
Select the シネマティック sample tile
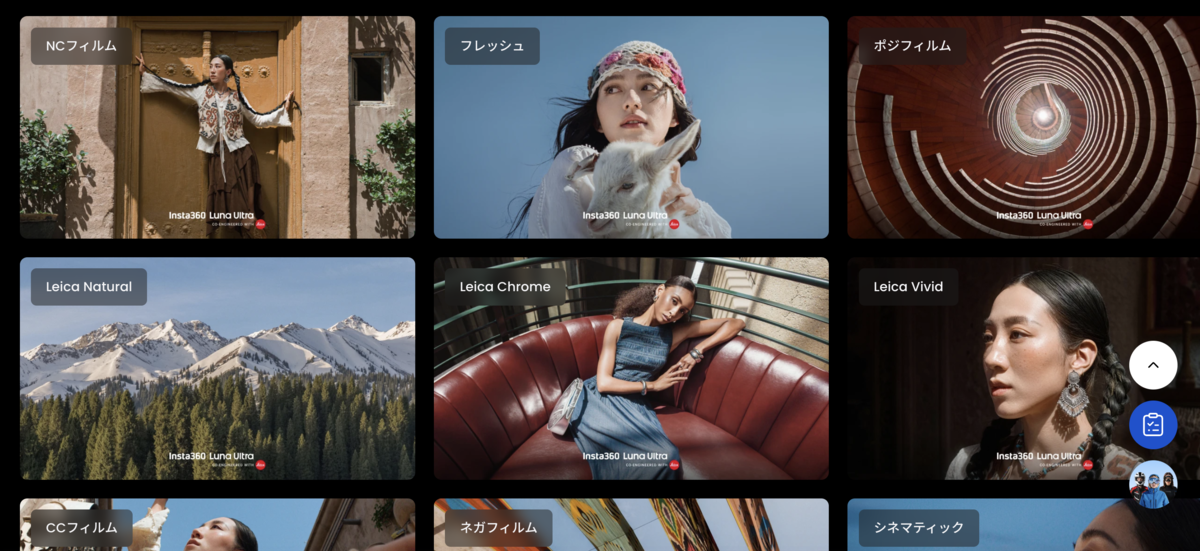click(x=1024, y=525)
